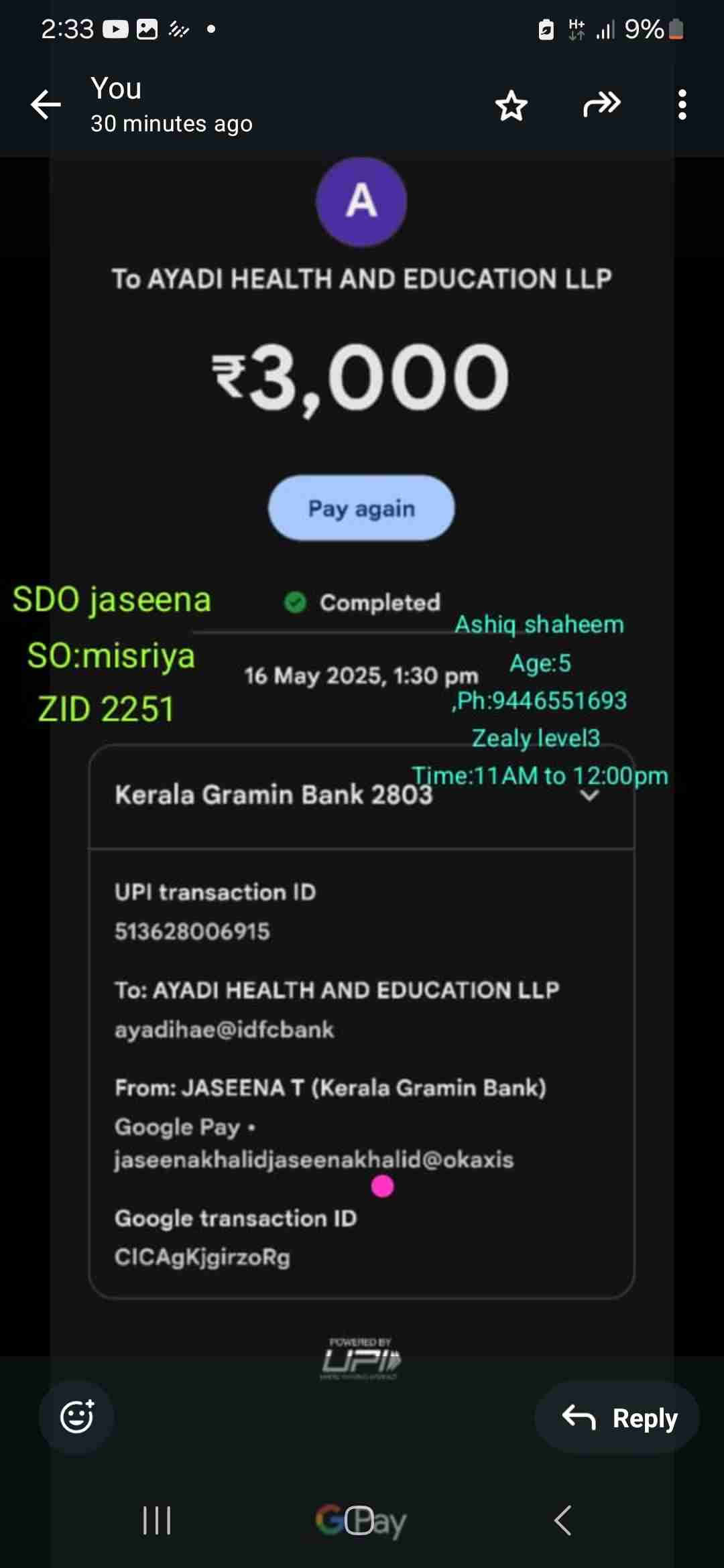Add an emoji reaction
This screenshot has width=724, height=1568.
pos(76,1417)
